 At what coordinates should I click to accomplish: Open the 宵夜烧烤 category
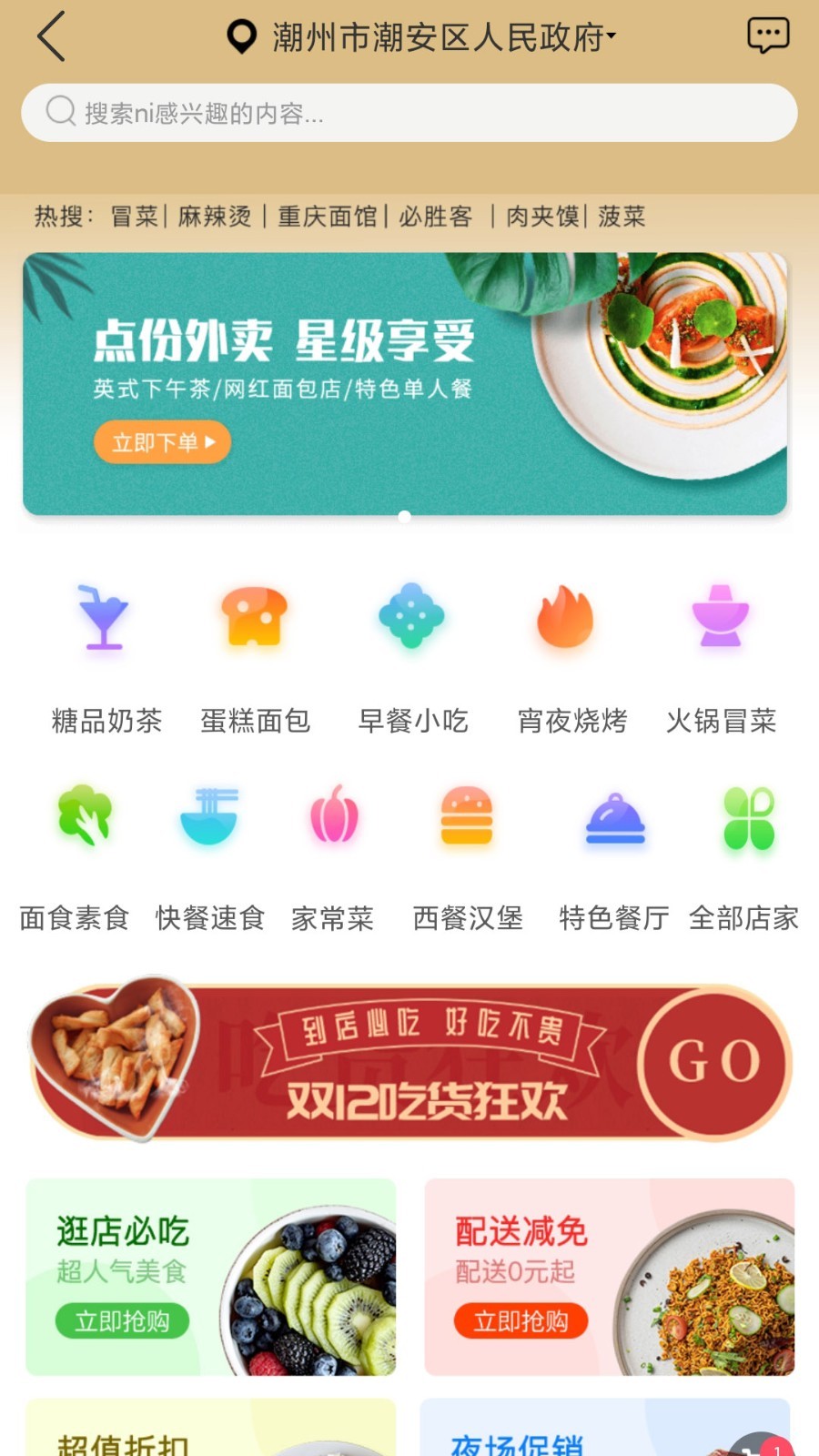click(571, 655)
